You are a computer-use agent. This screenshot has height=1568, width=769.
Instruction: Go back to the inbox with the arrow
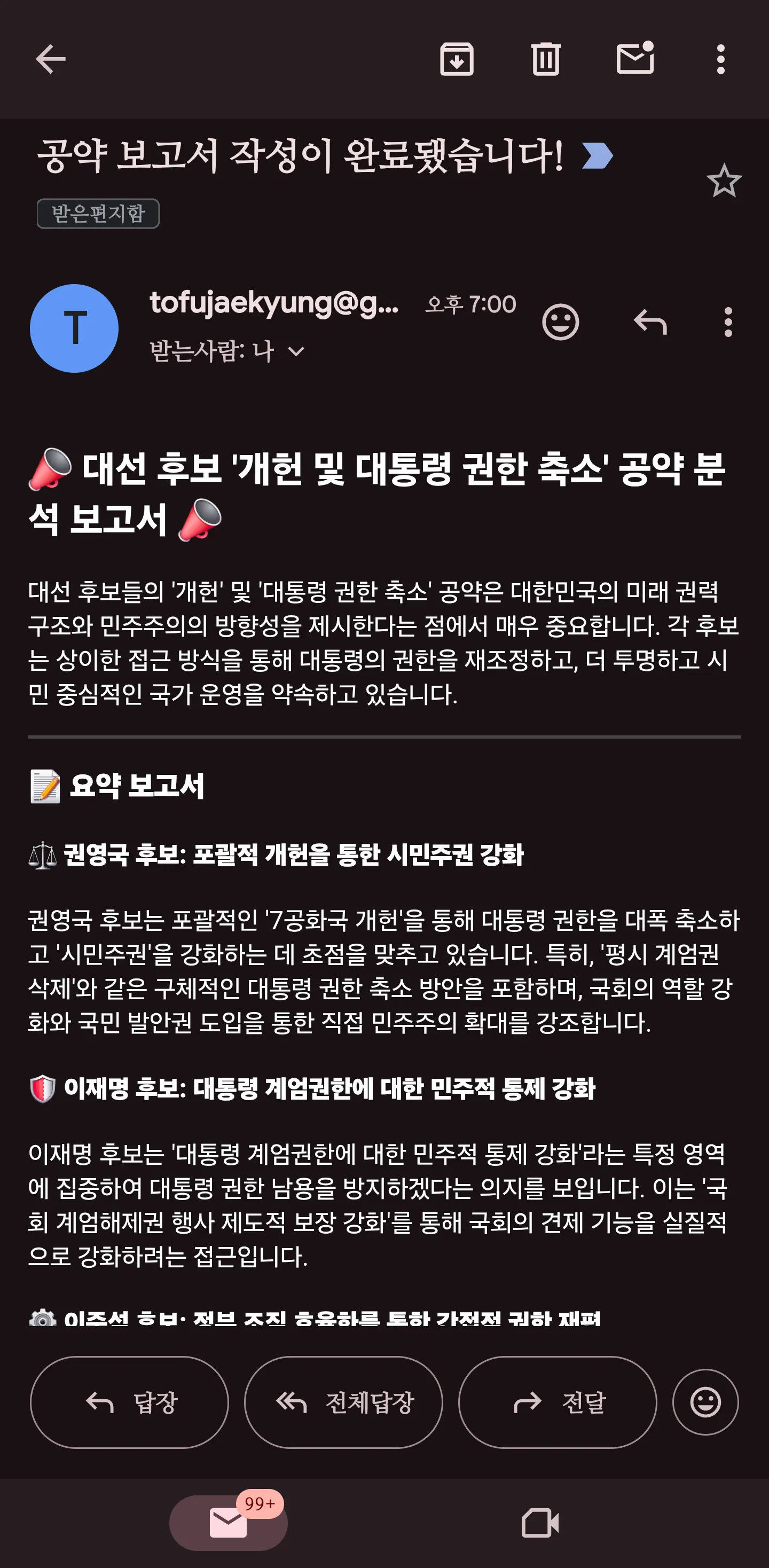pos(51,60)
